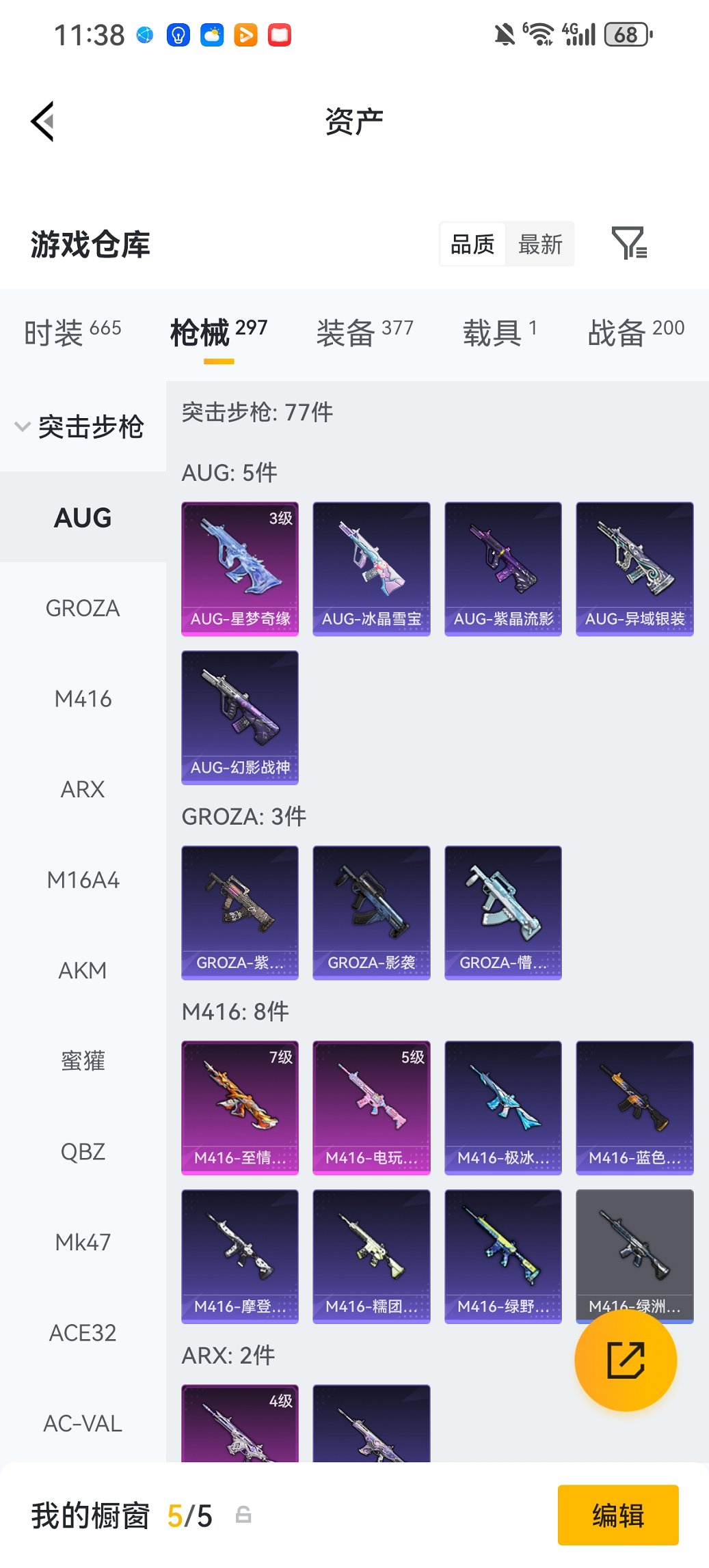This screenshot has width=709, height=1568.
Task: Jump to AKM in the side list
Action: tap(83, 970)
